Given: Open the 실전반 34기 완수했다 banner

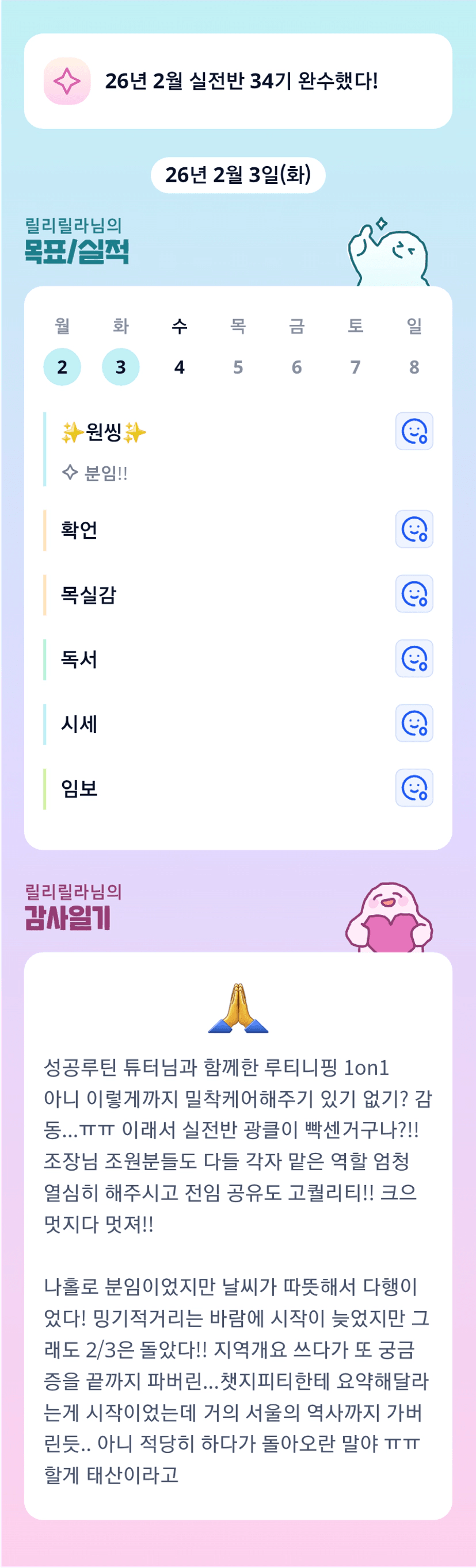Looking at the screenshot, I should (238, 81).
